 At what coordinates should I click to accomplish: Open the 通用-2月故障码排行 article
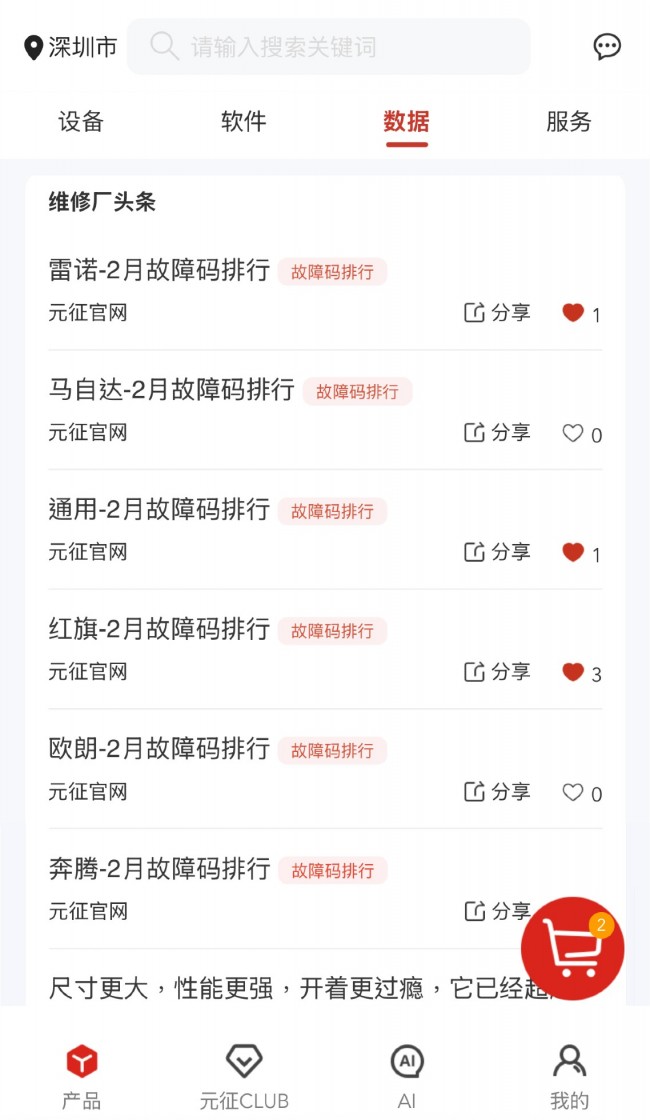pos(160,509)
